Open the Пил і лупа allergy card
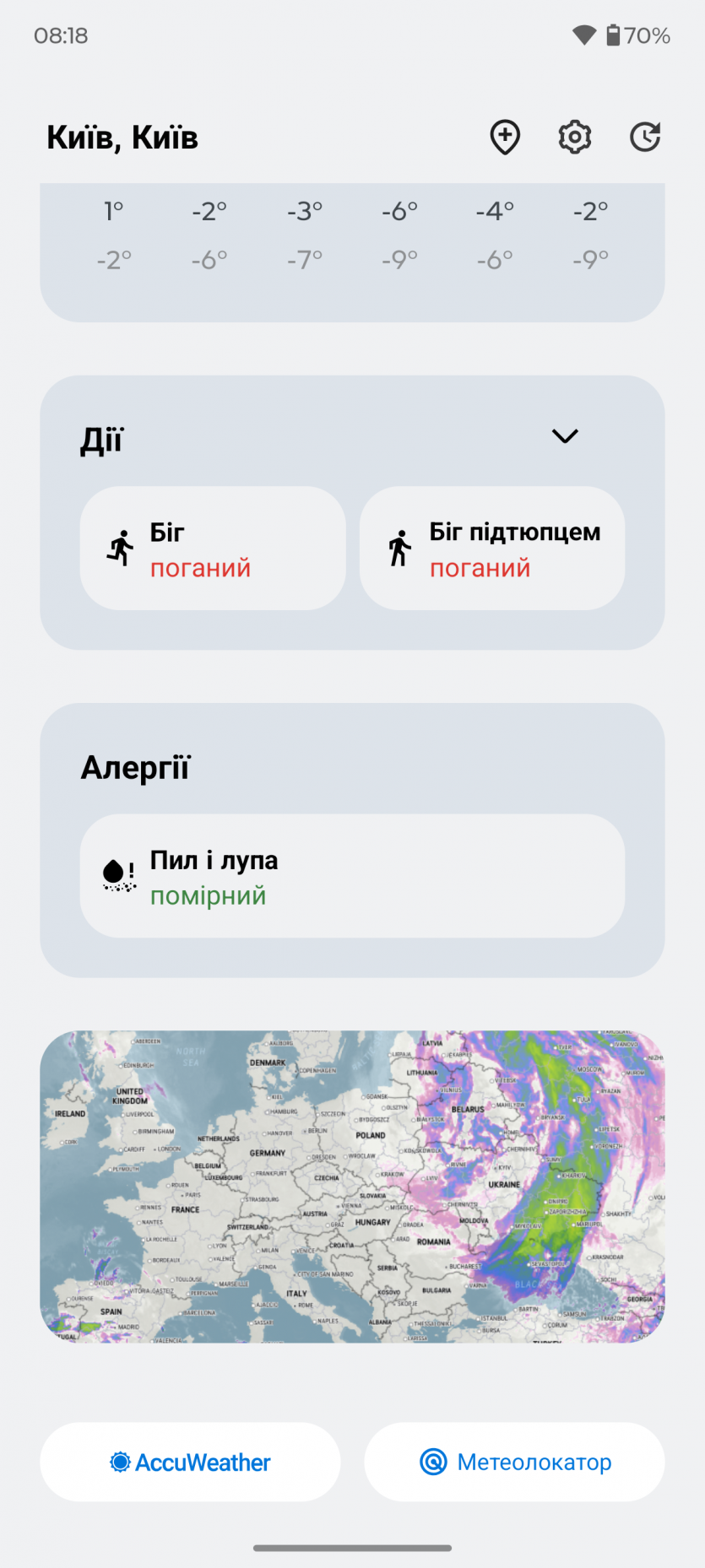Screen dimensions: 705x1568 coord(352,876)
